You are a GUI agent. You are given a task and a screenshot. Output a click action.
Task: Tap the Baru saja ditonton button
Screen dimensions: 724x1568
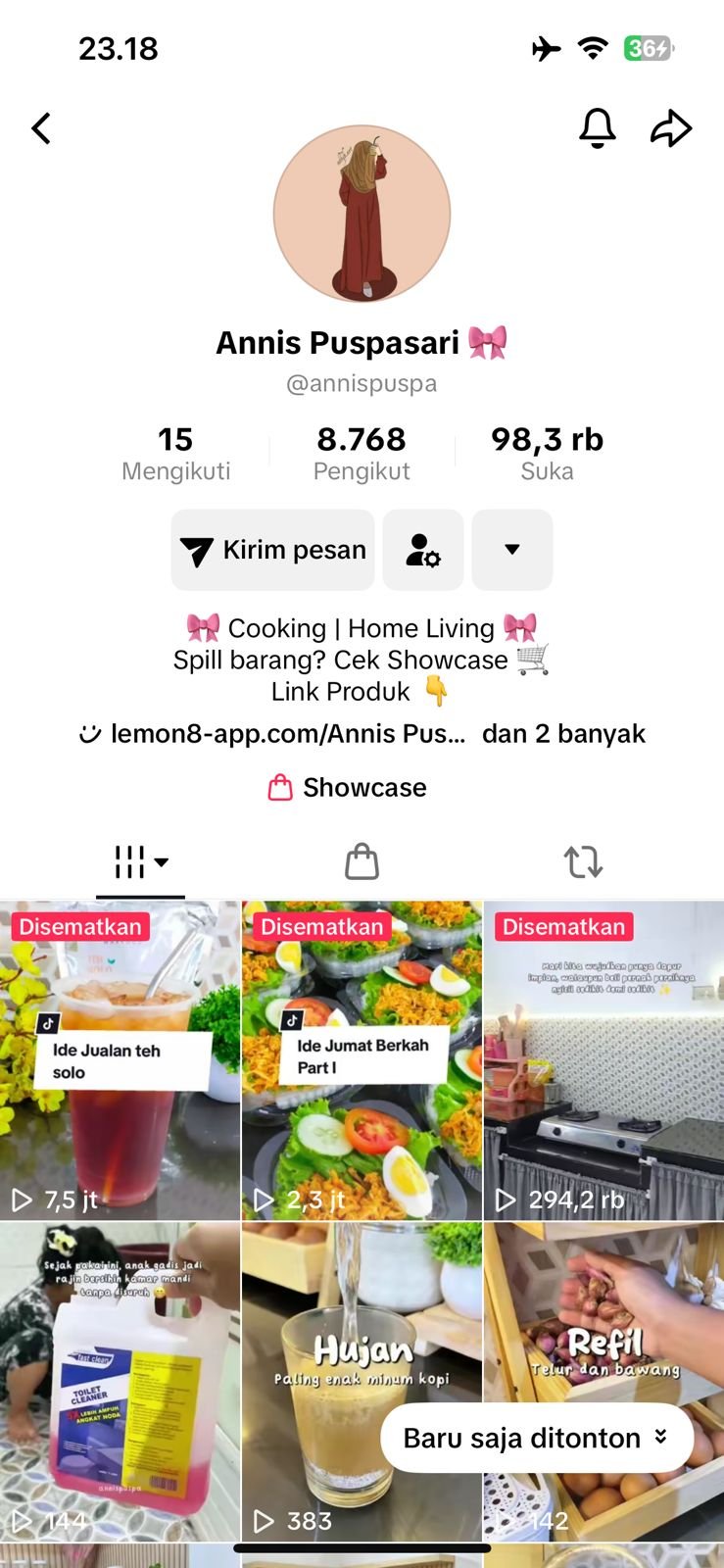[x=536, y=1438]
